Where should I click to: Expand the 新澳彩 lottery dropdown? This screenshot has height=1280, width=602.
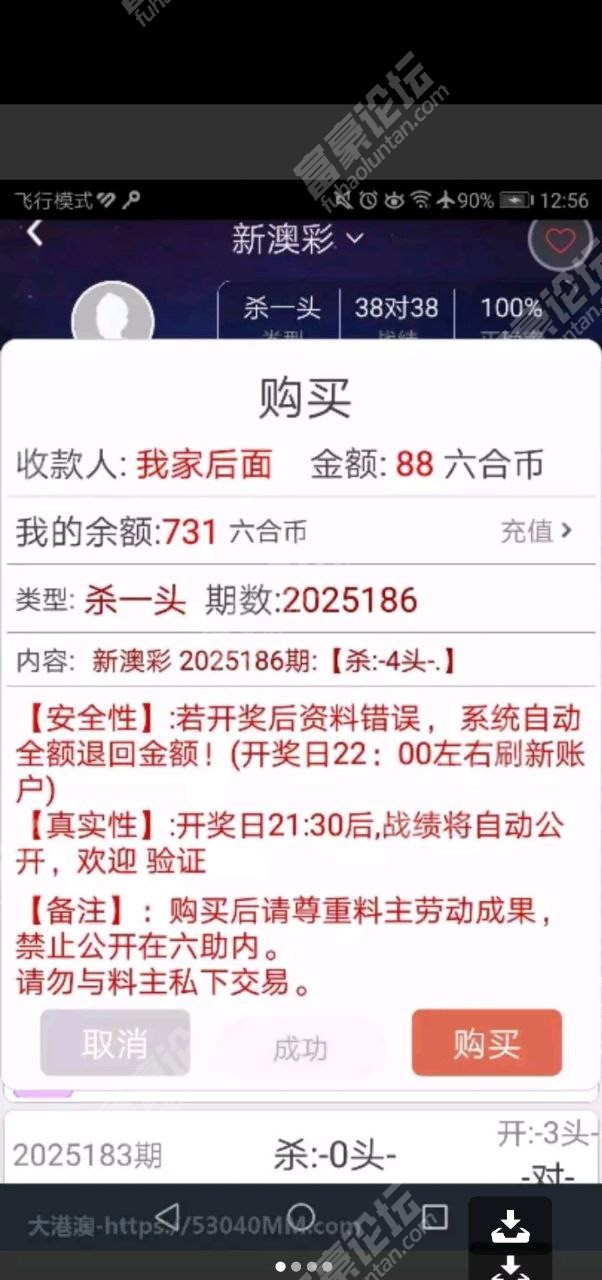(x=298, y=239)
